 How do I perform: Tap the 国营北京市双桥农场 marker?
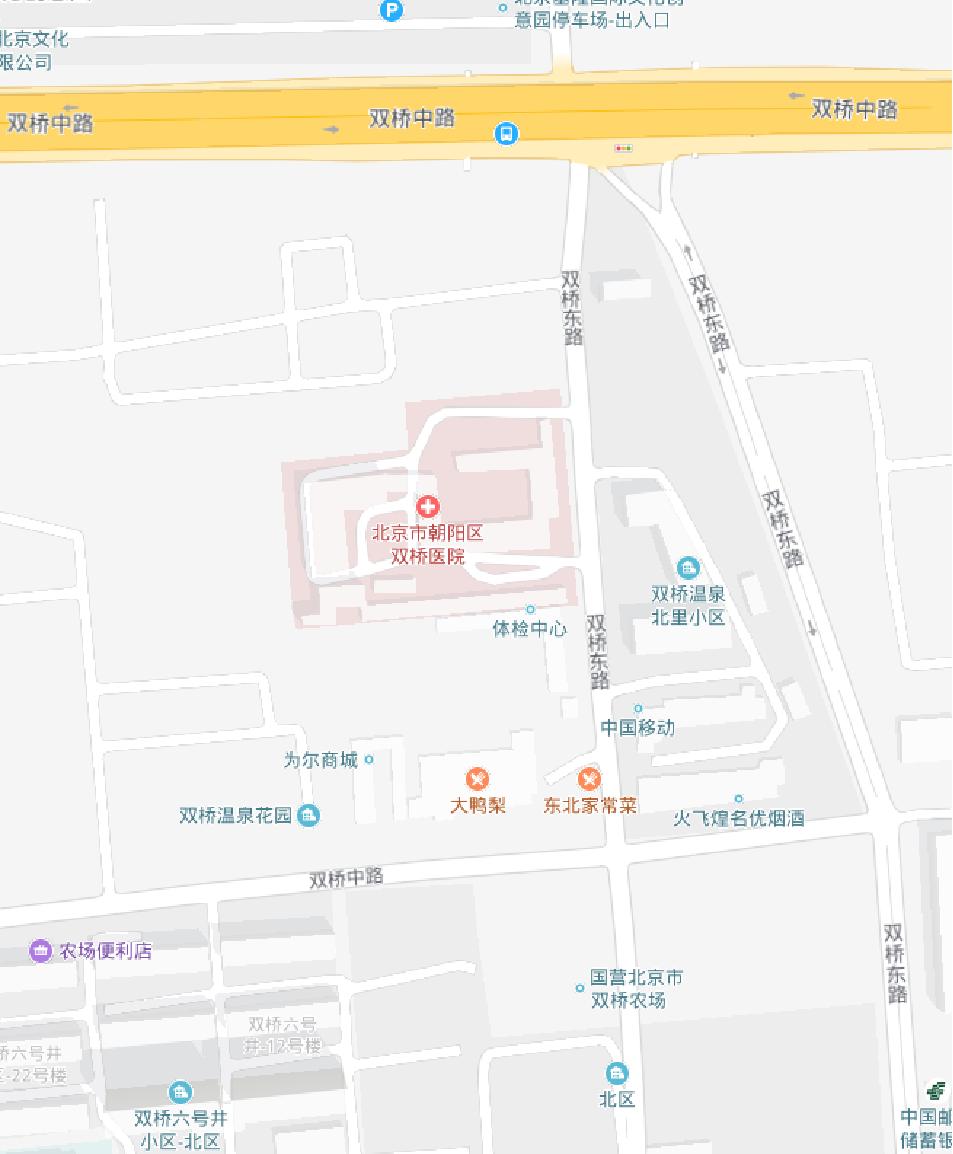click(580, 988)
